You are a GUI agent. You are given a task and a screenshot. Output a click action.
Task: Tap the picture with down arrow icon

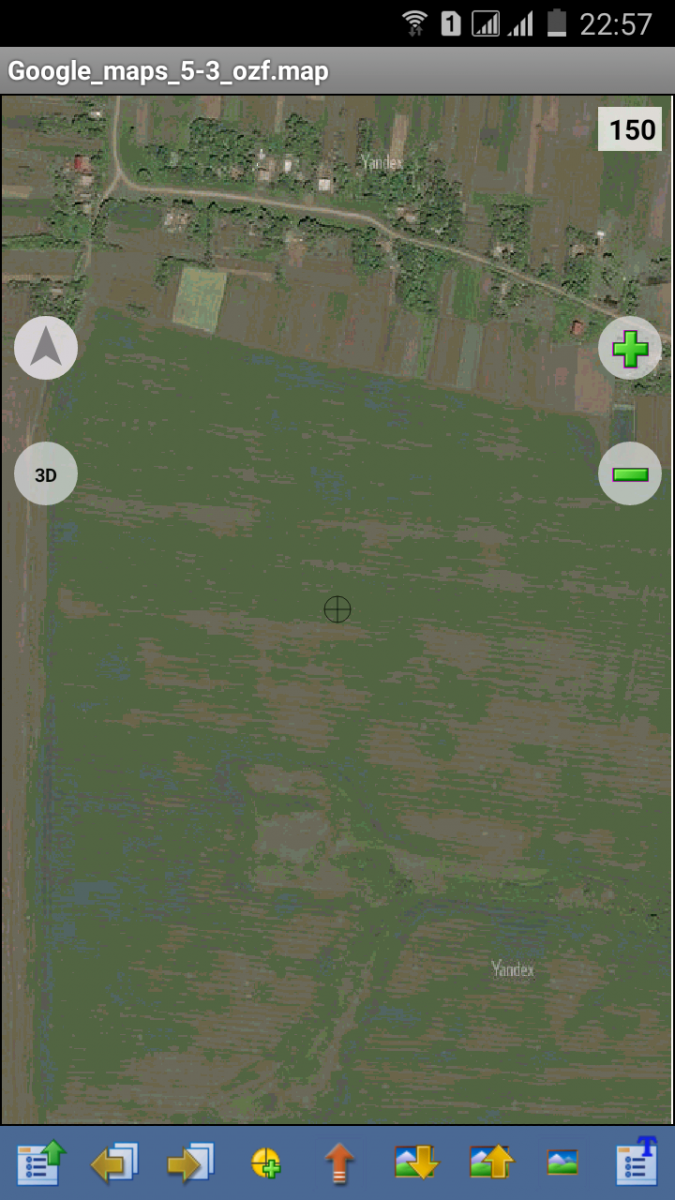[416, 1163]
